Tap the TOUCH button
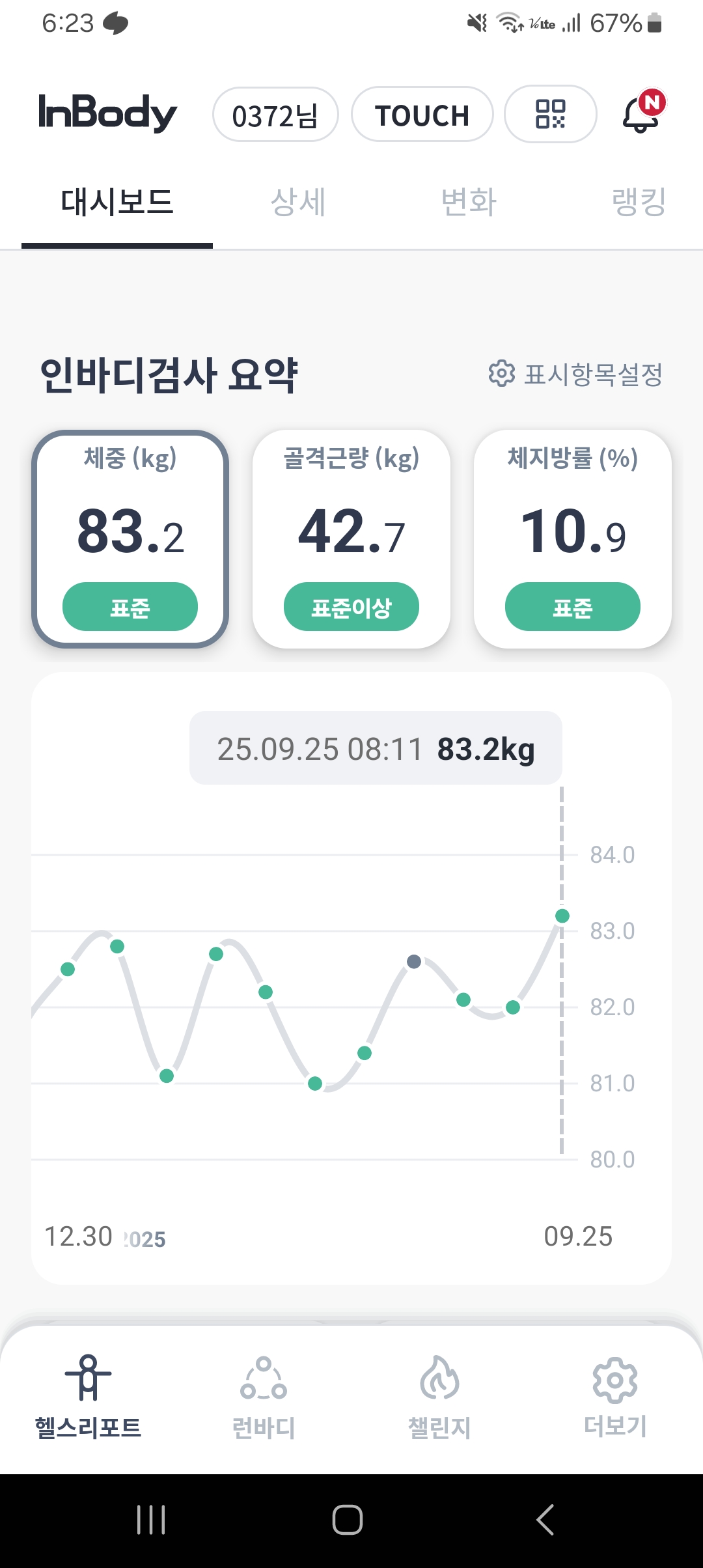This screenshot has height=1568, width=703. pos(422,115)
